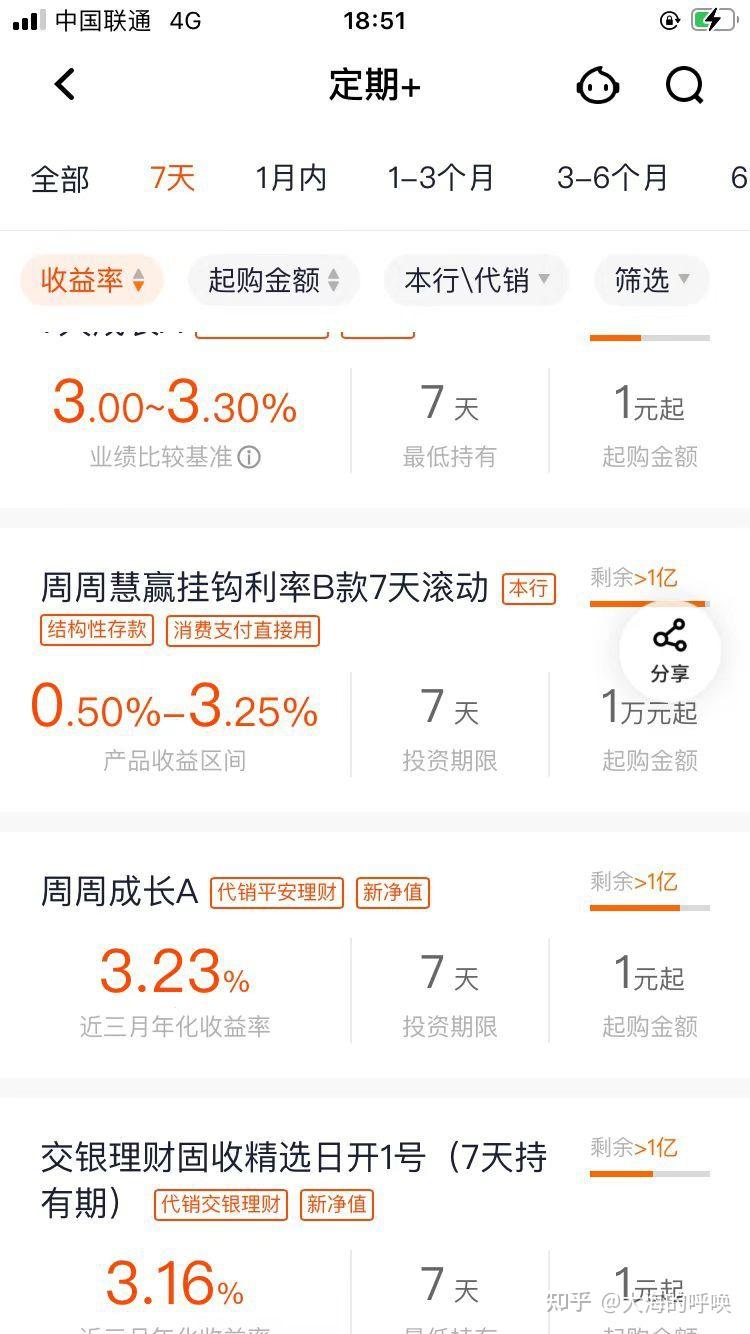
Task: Tap the 消费支付直接用 tag
Action: 242,631
